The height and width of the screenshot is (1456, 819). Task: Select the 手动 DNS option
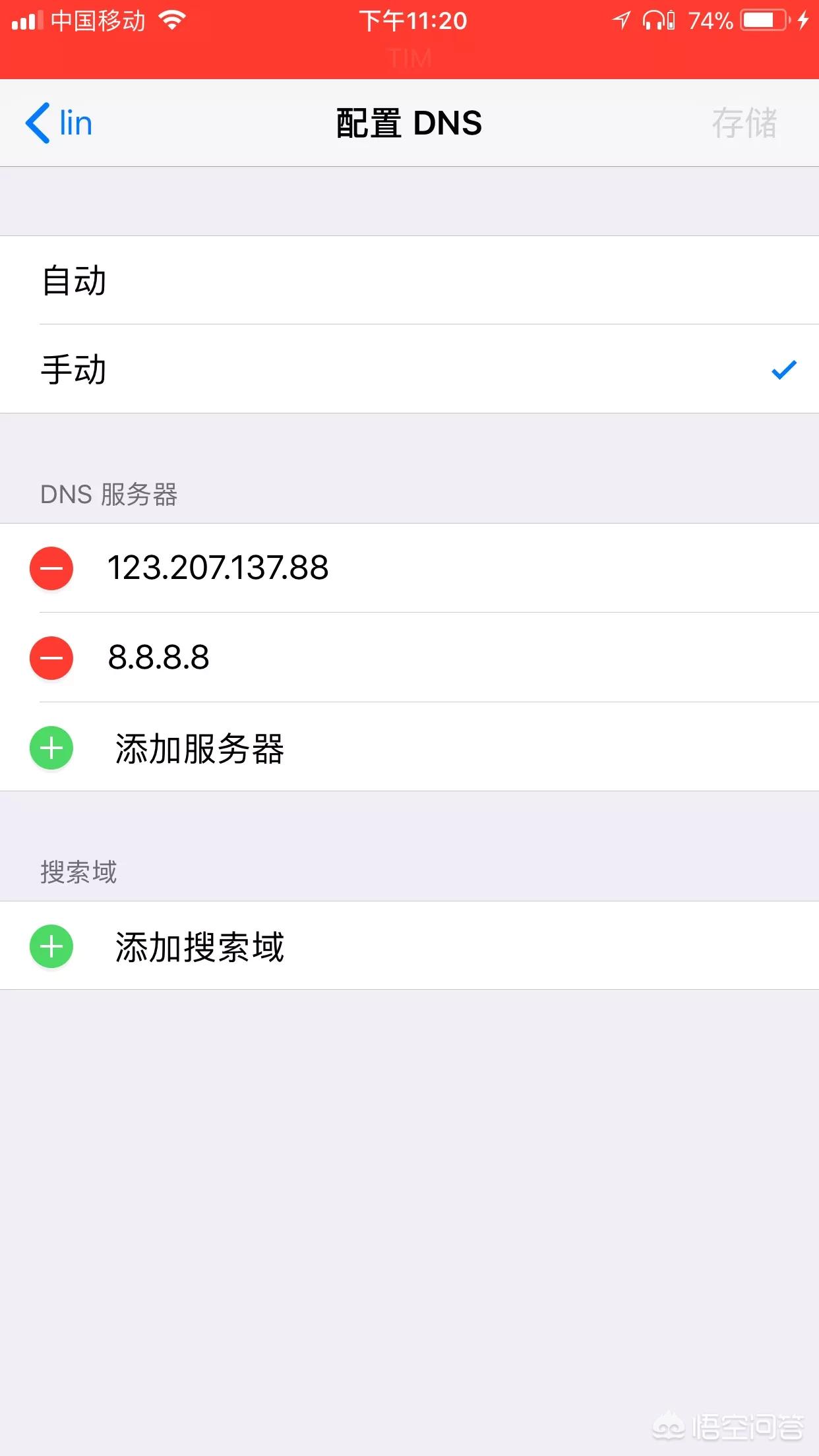(409, 369)
